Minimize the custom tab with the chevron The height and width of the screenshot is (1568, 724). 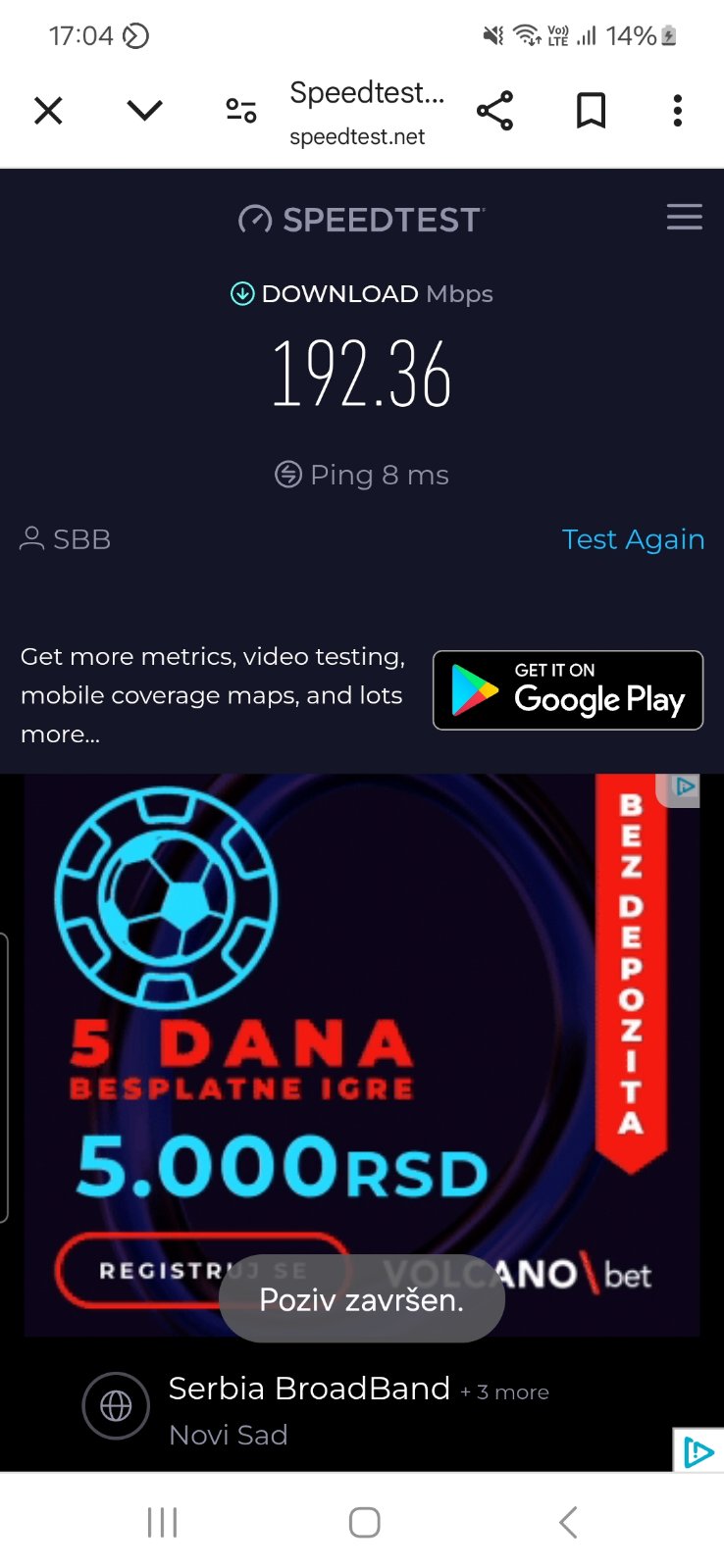(144, 111)
